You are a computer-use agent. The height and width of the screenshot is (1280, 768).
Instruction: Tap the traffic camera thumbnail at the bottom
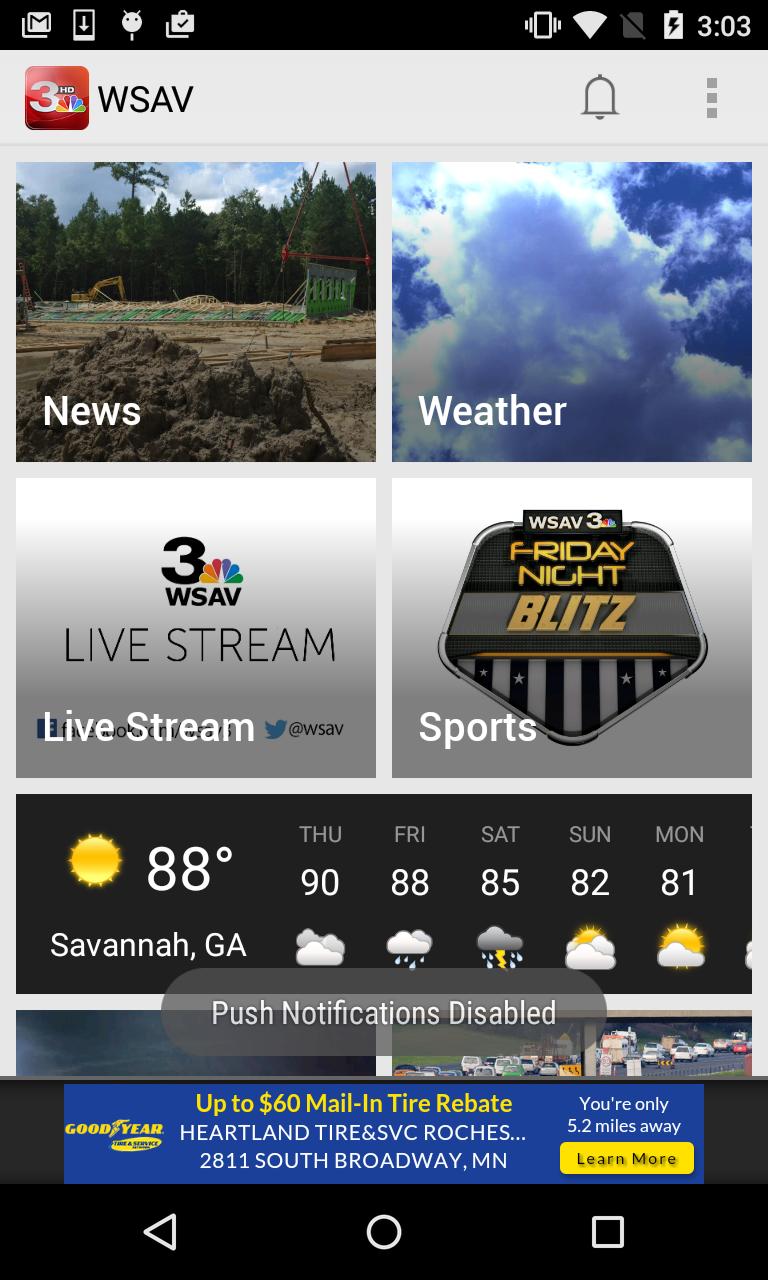571,1044
